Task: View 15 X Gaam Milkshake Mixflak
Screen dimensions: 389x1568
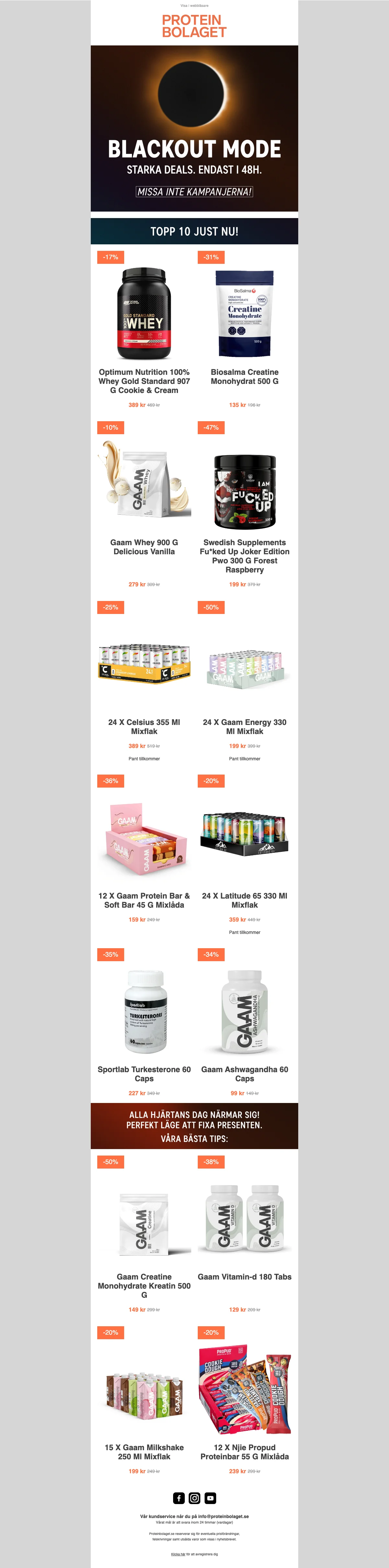Action: coord(144,1452)
